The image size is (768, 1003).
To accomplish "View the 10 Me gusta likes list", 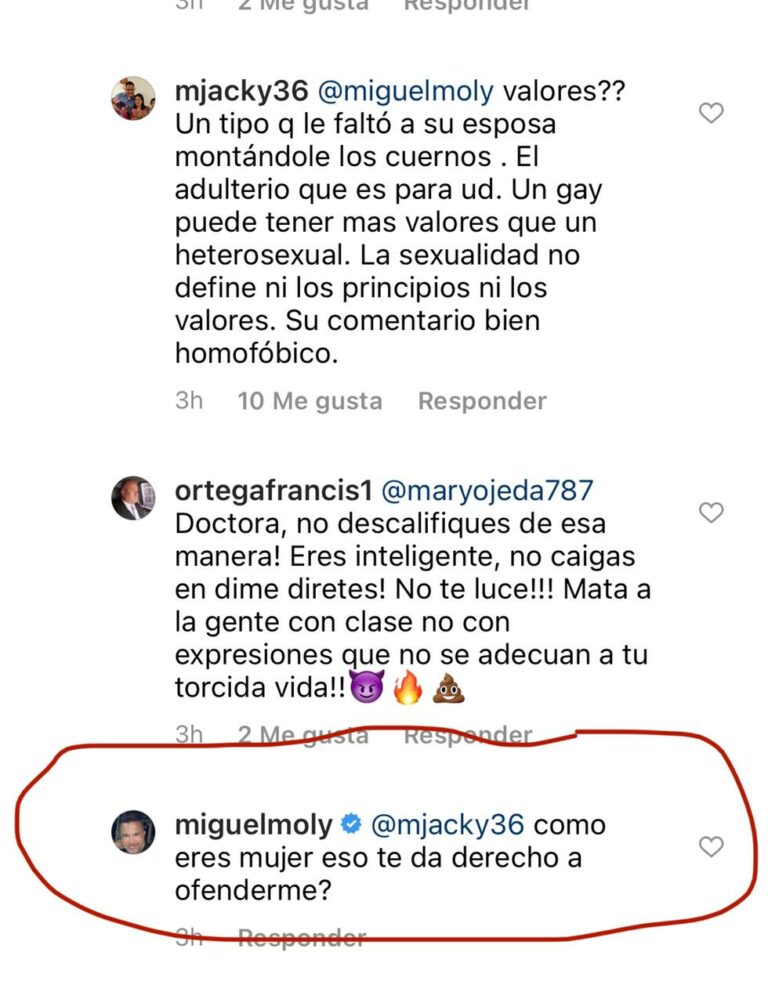I will click(x=310, y=401).
